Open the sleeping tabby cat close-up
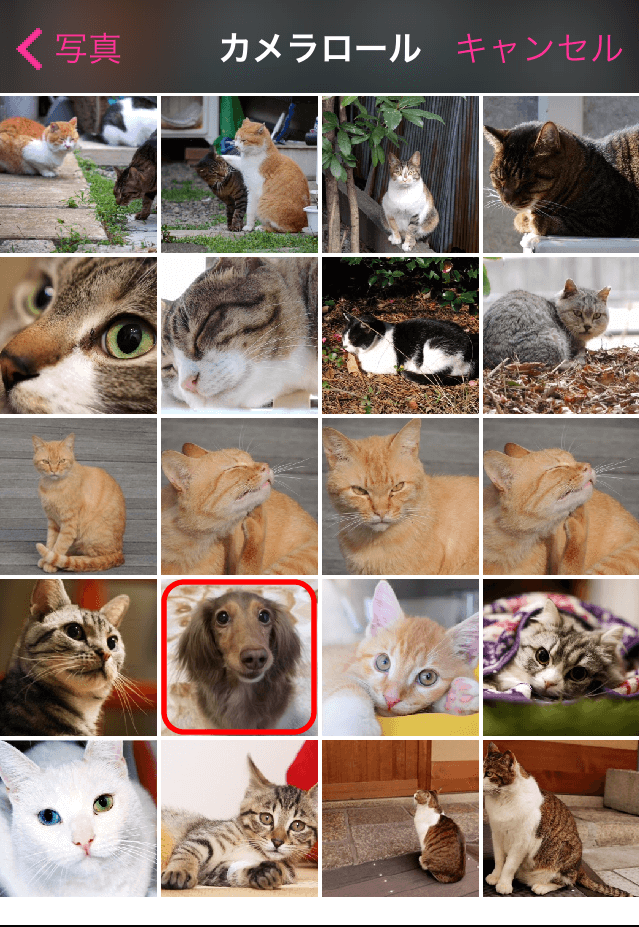The height and width of the screenshot is (927, 639). tap(239, 335)
